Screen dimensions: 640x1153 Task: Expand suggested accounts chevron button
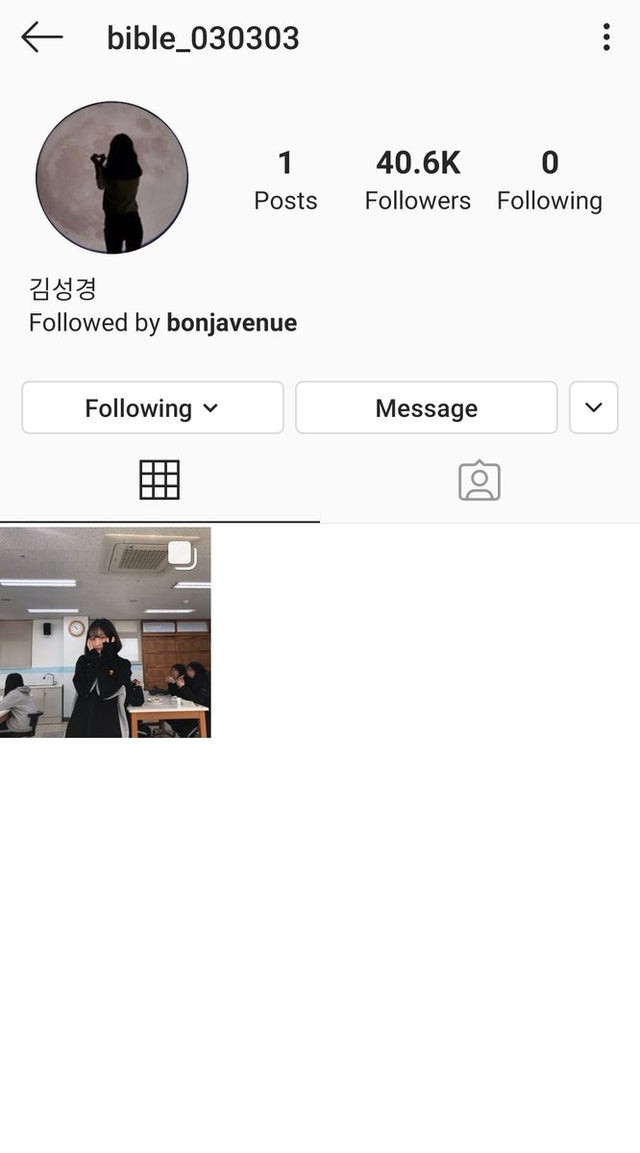tap(593, 407)
